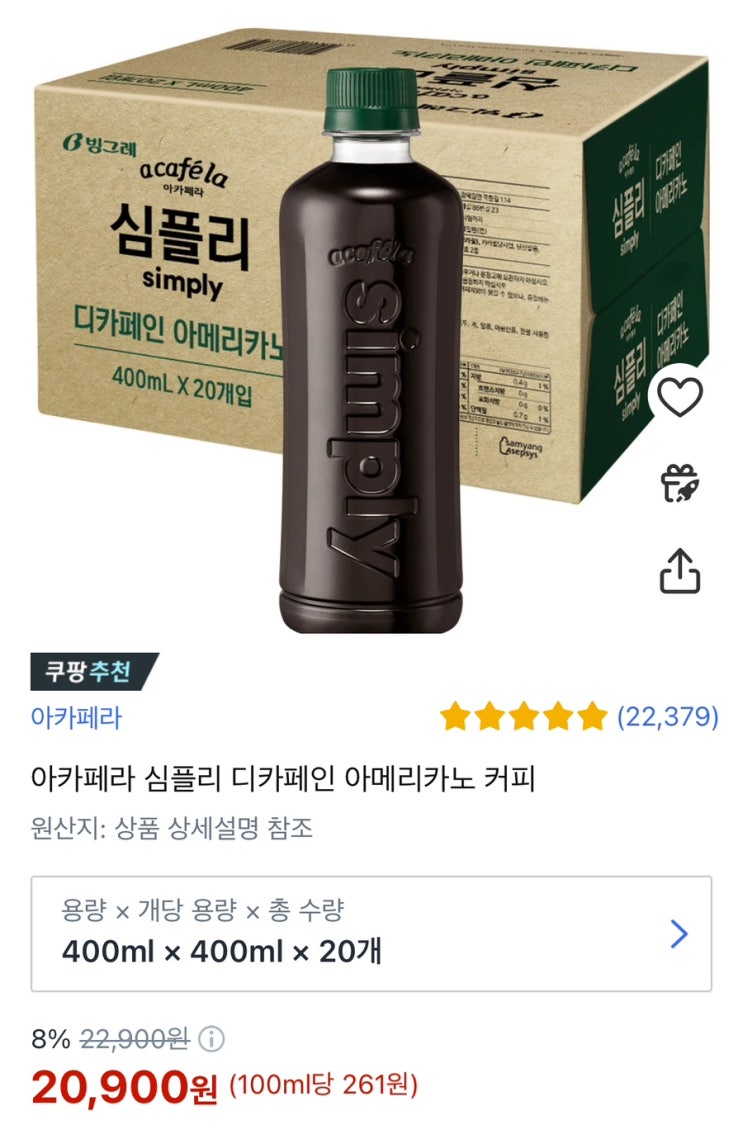
Task: Open the 용량 × 개당 용량 × 총 수량 selector
Action: [371, 933]
